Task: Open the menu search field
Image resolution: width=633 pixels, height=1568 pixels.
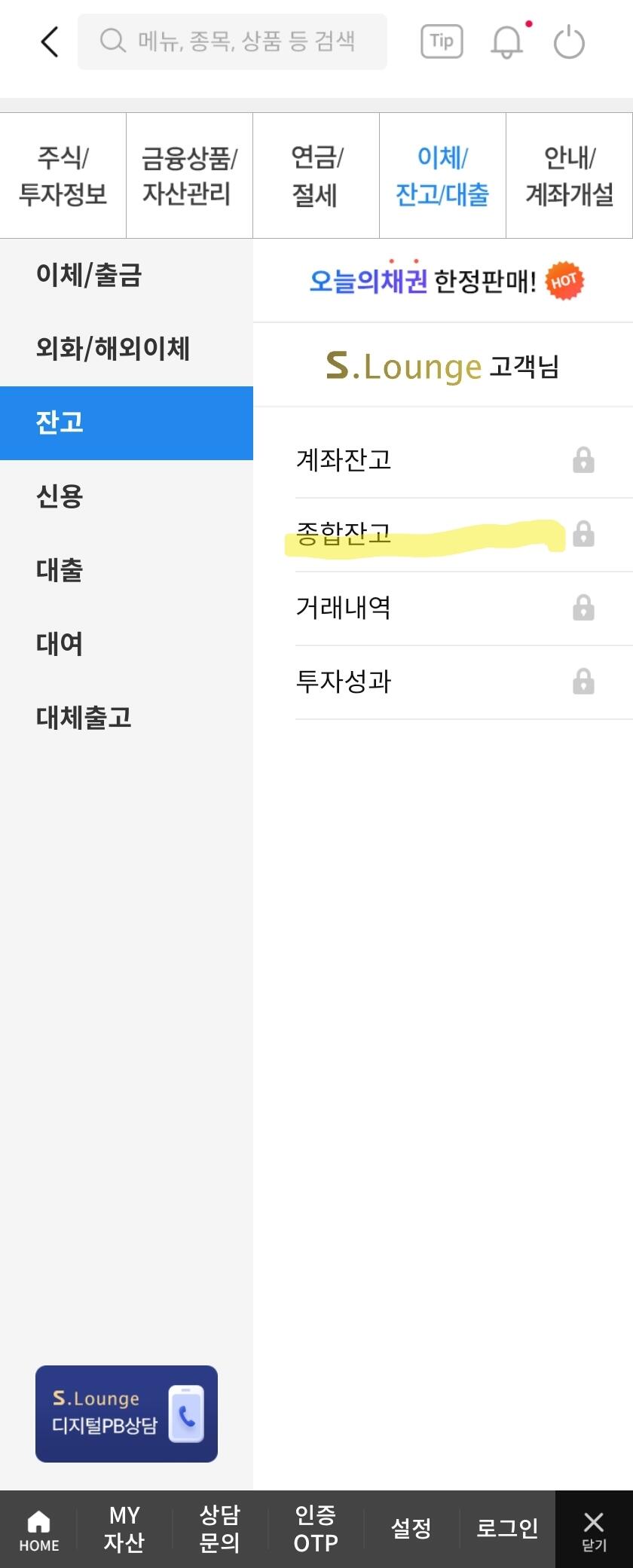Action: tap(232, 41)
